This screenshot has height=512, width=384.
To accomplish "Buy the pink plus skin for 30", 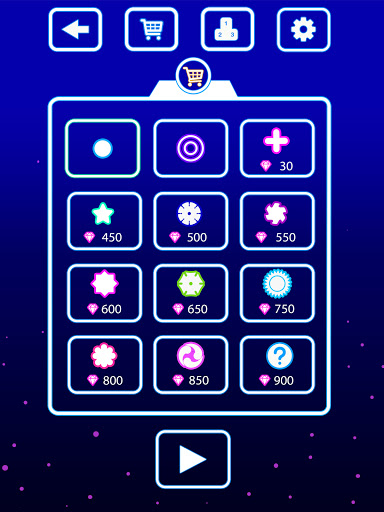I will 277,148.
